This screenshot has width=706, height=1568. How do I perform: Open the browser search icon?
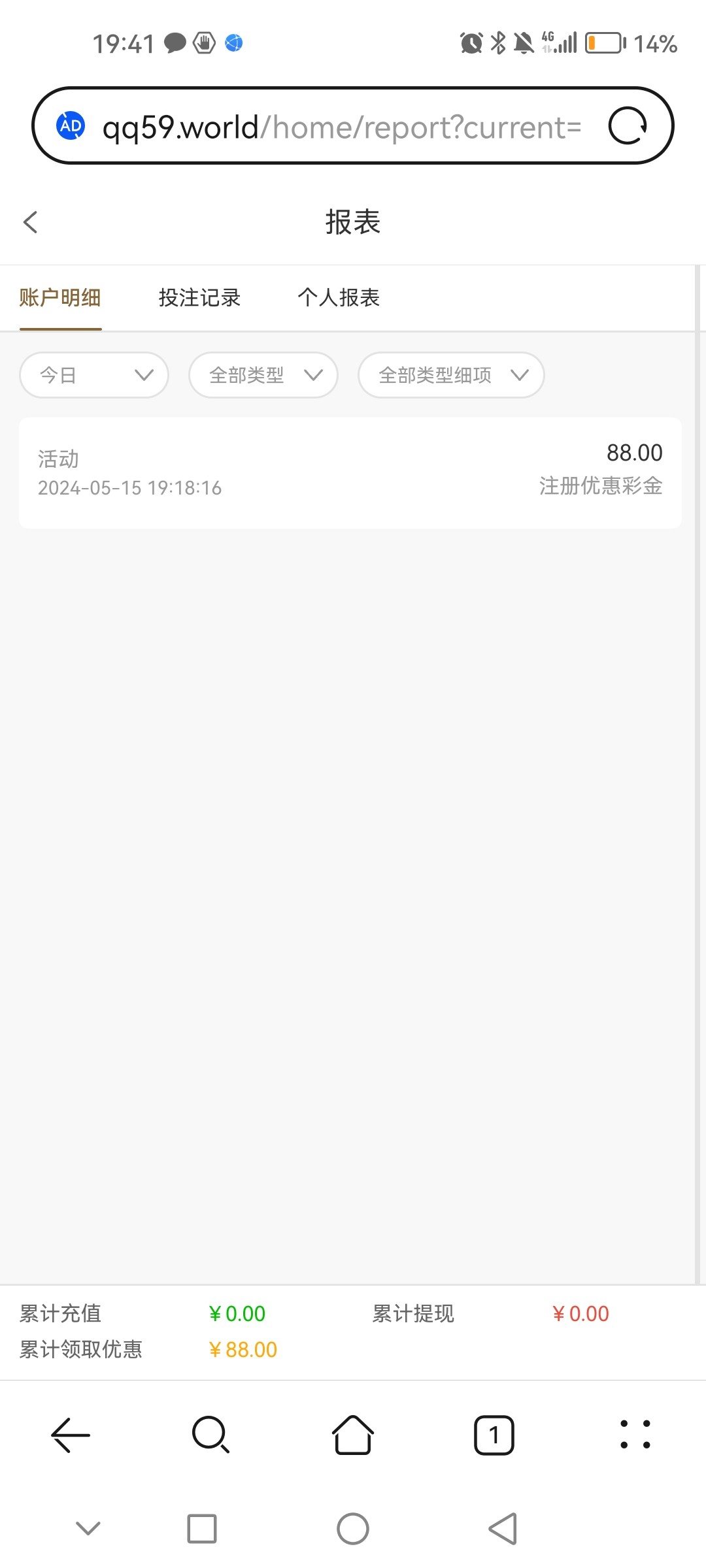click(x=211, y=1435)
